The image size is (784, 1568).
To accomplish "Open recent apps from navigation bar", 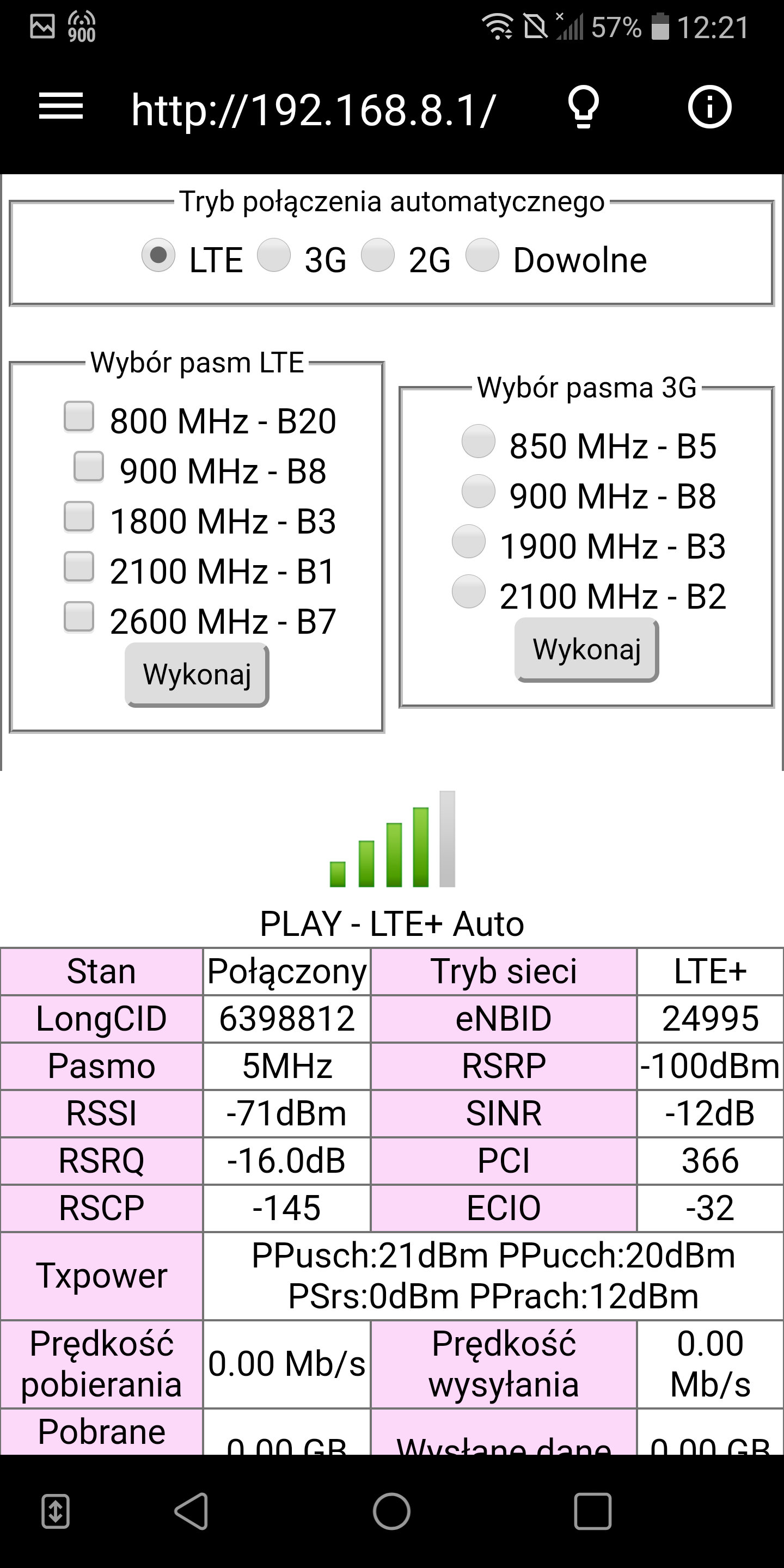I will (x=592, y=1511).
